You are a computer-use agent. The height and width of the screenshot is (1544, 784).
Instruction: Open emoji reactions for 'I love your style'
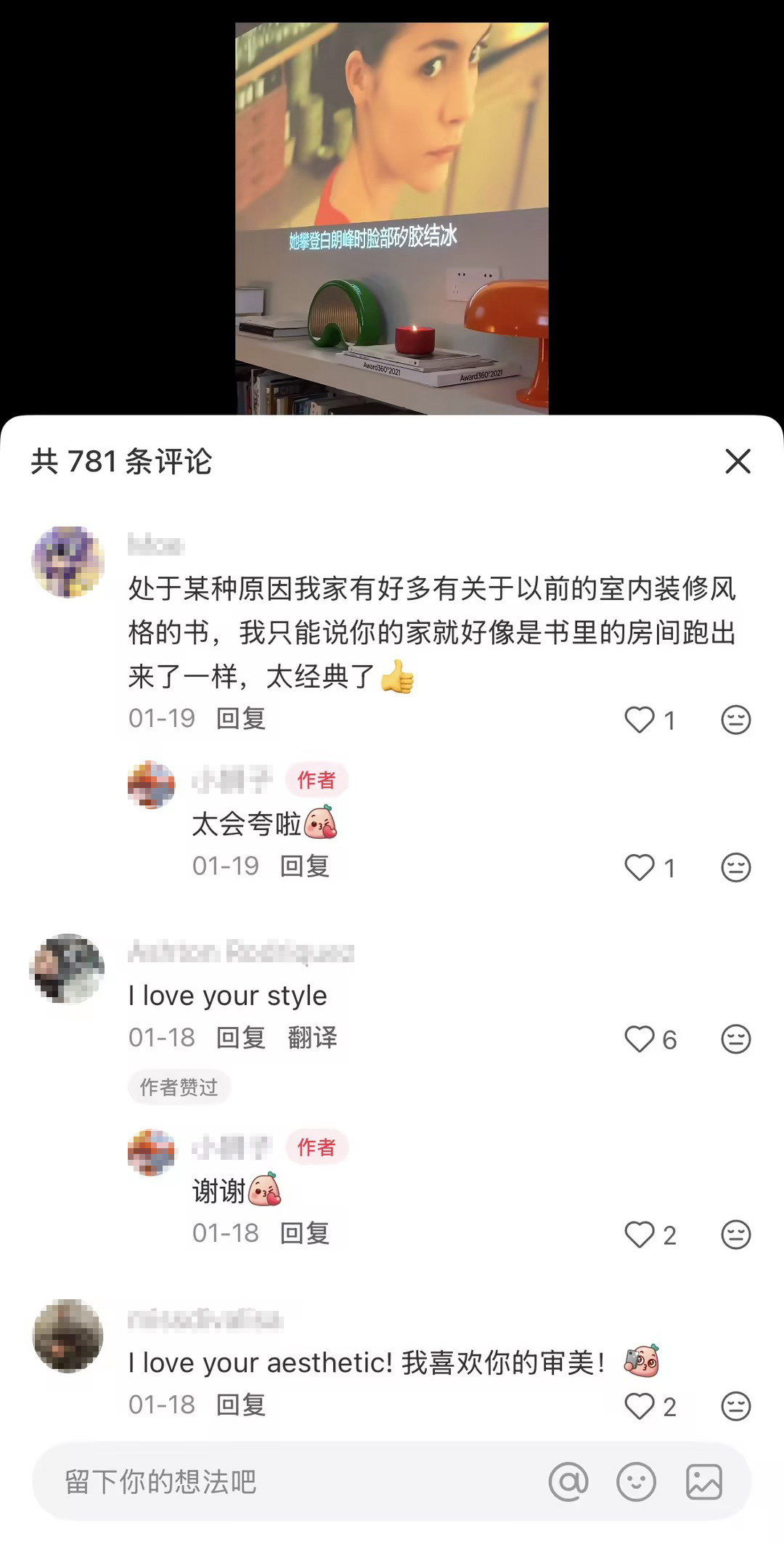click(736, 1039)
